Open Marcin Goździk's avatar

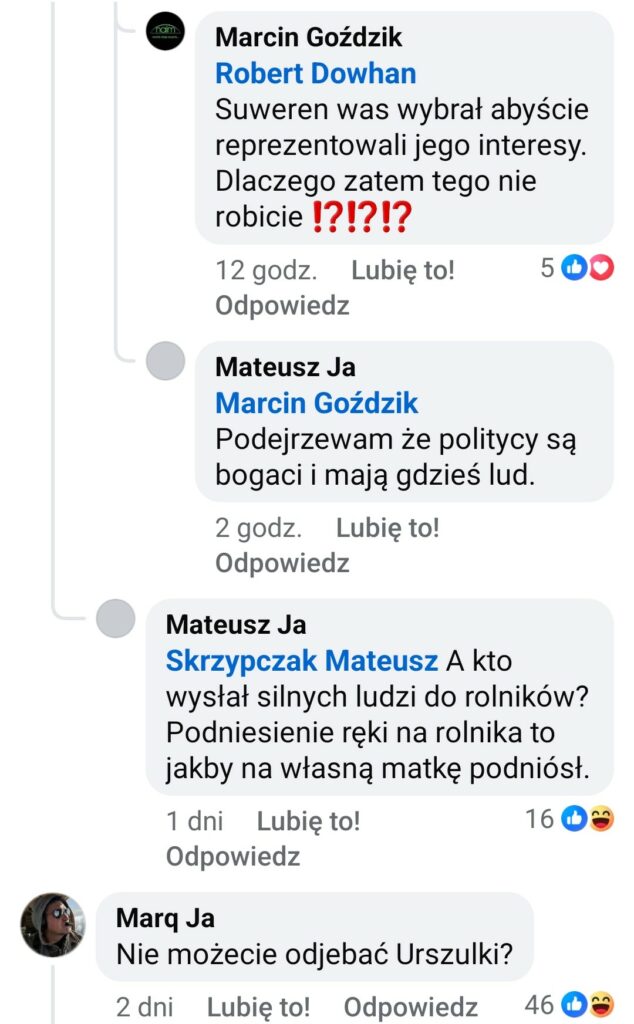tap(165, 31)
